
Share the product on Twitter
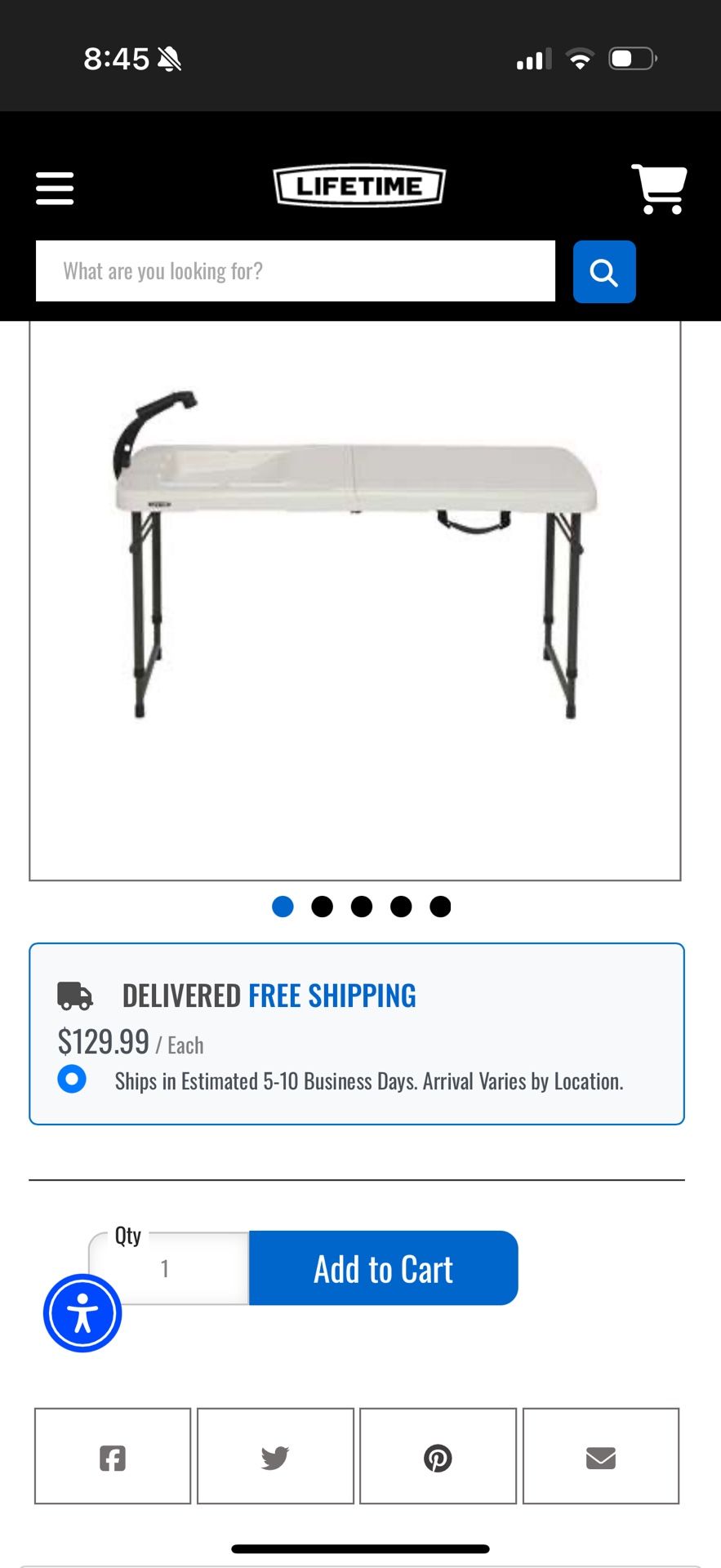pyautogui.click(x=275, y=1456)
